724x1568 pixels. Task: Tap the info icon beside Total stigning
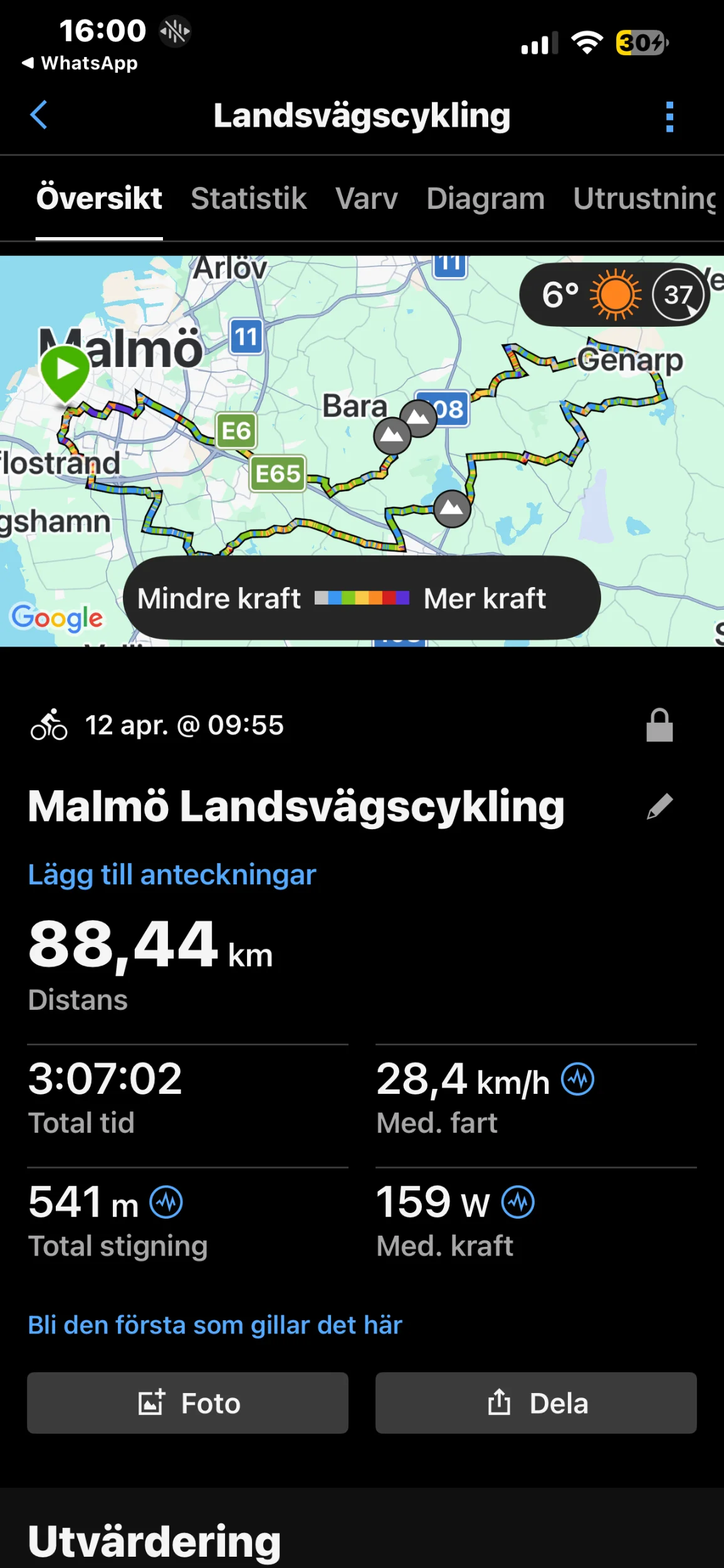pyautogui.click(x=166, y=1202)
